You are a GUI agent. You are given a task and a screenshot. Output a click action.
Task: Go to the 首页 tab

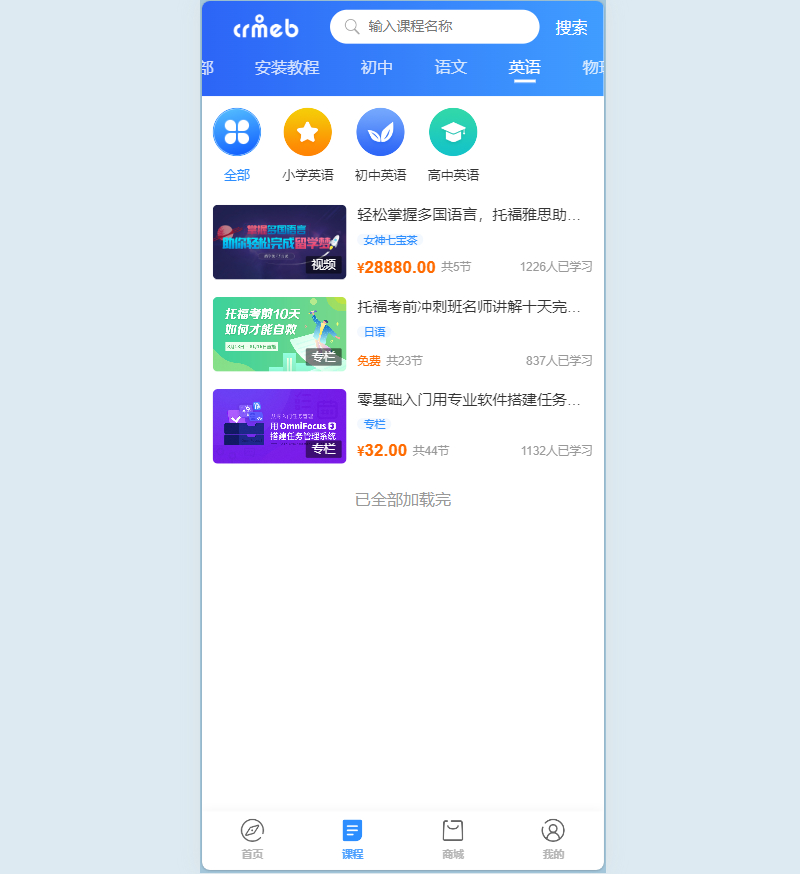click(x=252, y=838)
